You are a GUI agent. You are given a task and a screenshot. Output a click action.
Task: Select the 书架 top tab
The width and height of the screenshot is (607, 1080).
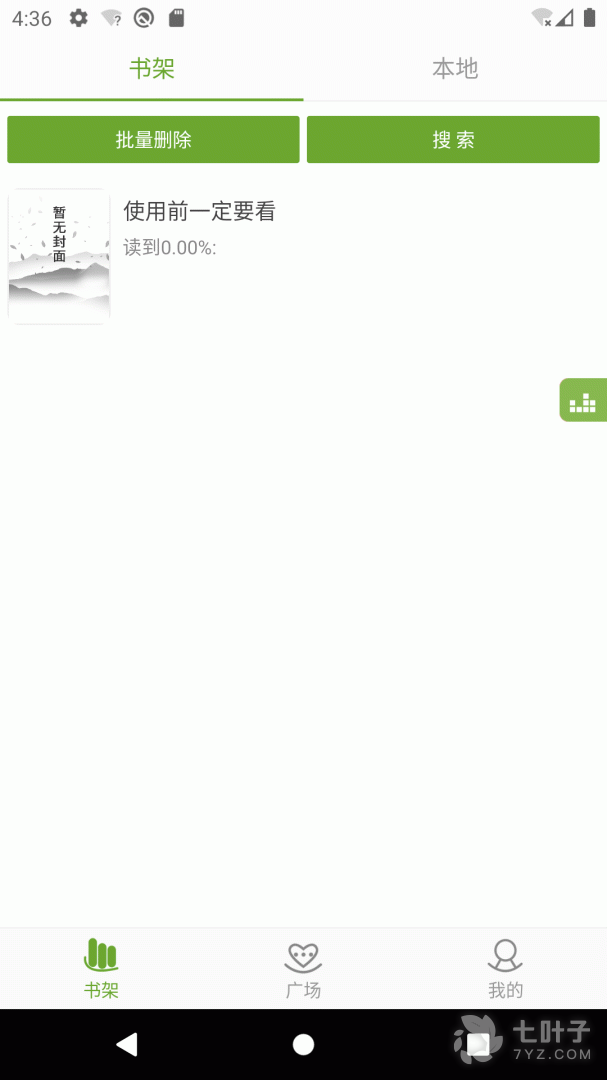[152, 68]
